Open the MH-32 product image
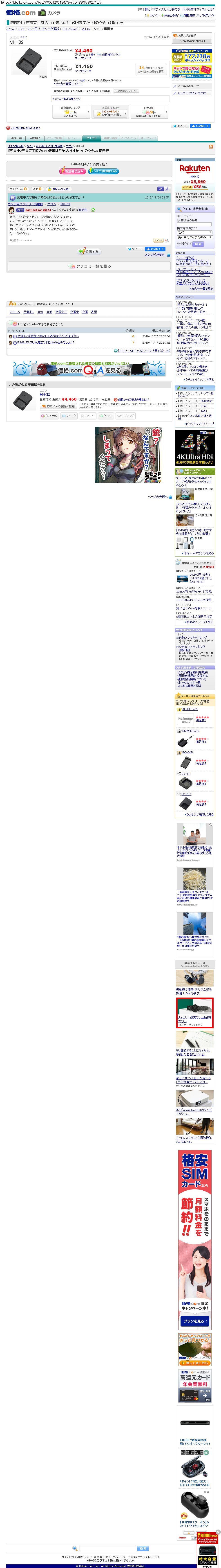 pos(26,61)
